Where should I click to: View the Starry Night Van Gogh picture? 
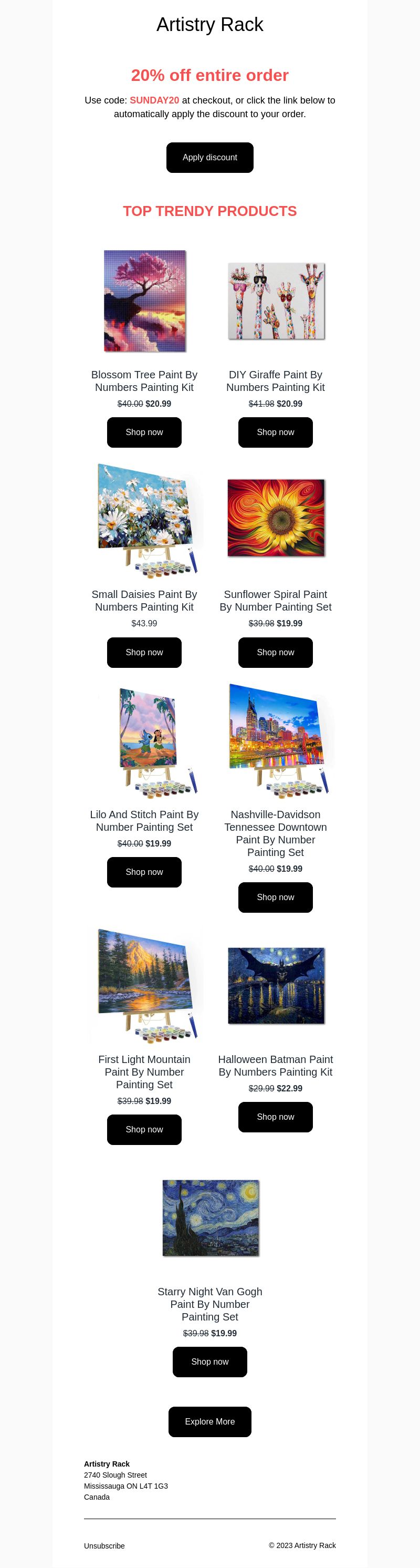(211, 1218)
